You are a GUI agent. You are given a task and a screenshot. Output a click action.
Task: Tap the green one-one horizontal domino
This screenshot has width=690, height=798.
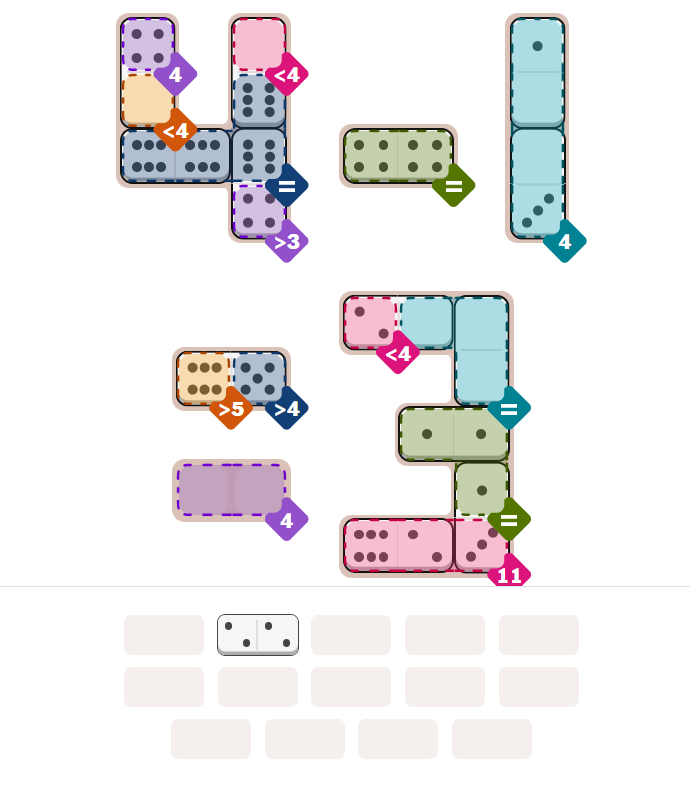pos(453,434)
